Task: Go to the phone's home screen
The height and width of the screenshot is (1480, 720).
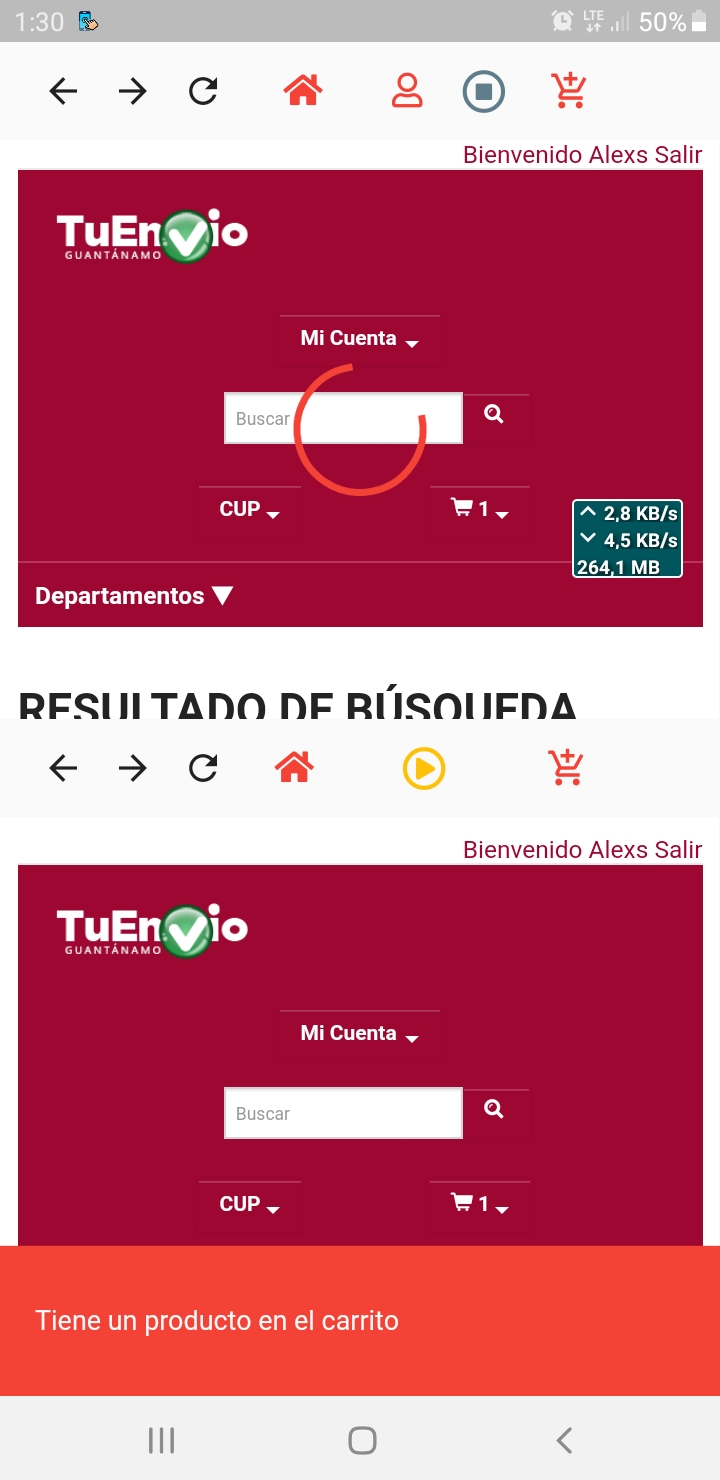Action: pos(362,1440)
